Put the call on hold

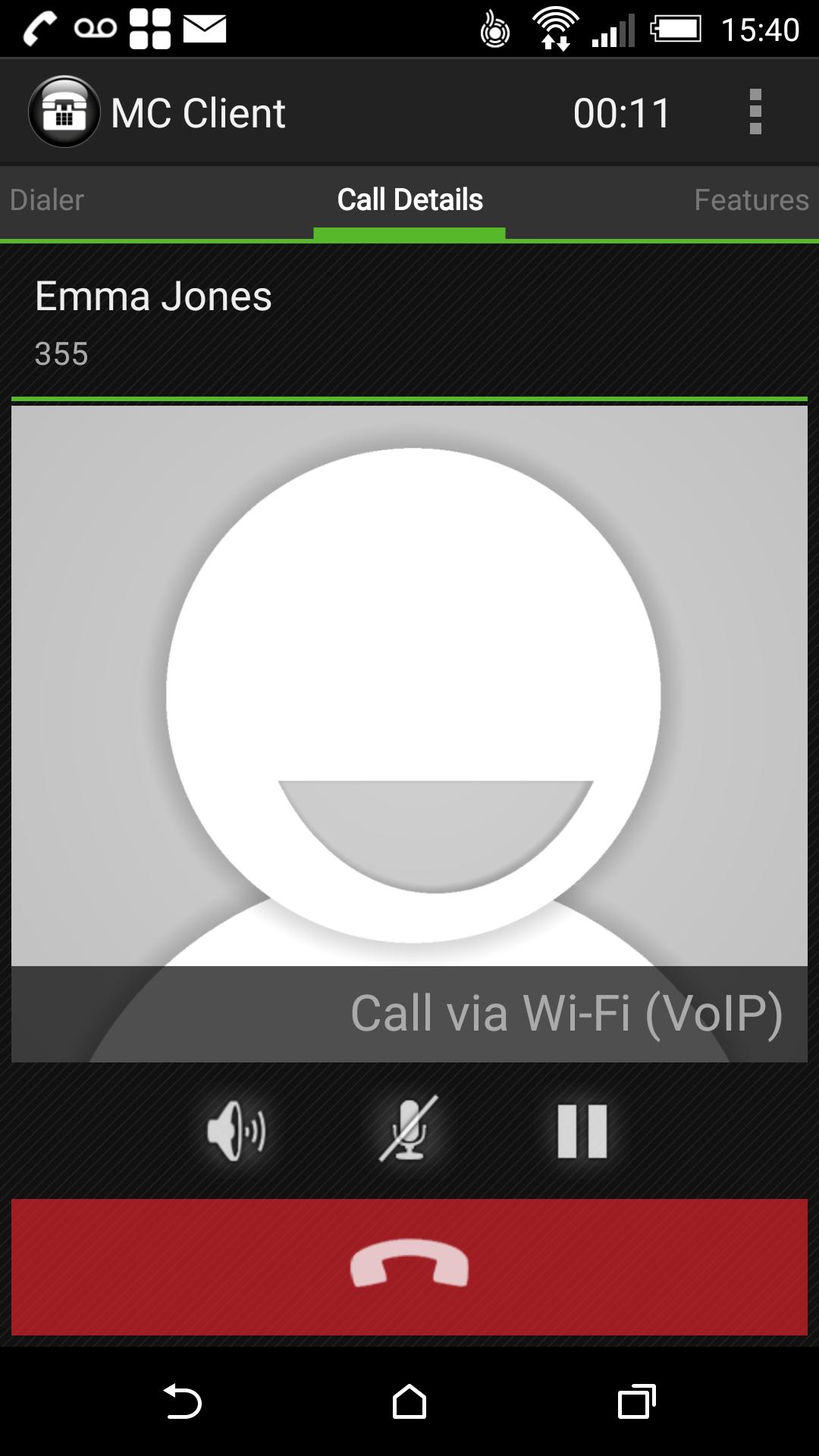click(x=582, y=1131)
